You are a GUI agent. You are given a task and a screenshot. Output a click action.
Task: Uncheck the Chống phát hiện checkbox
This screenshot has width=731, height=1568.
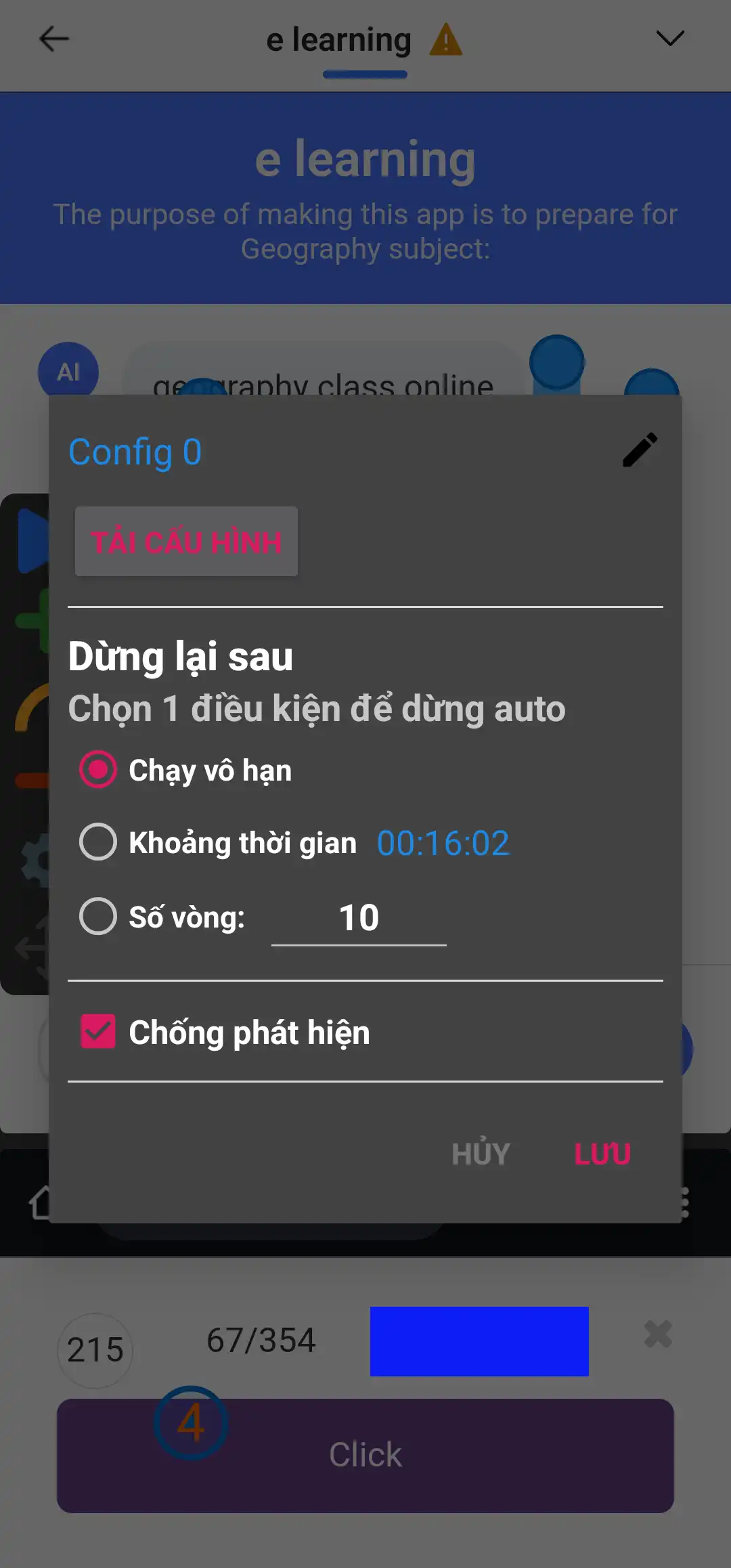(98, 1031)
